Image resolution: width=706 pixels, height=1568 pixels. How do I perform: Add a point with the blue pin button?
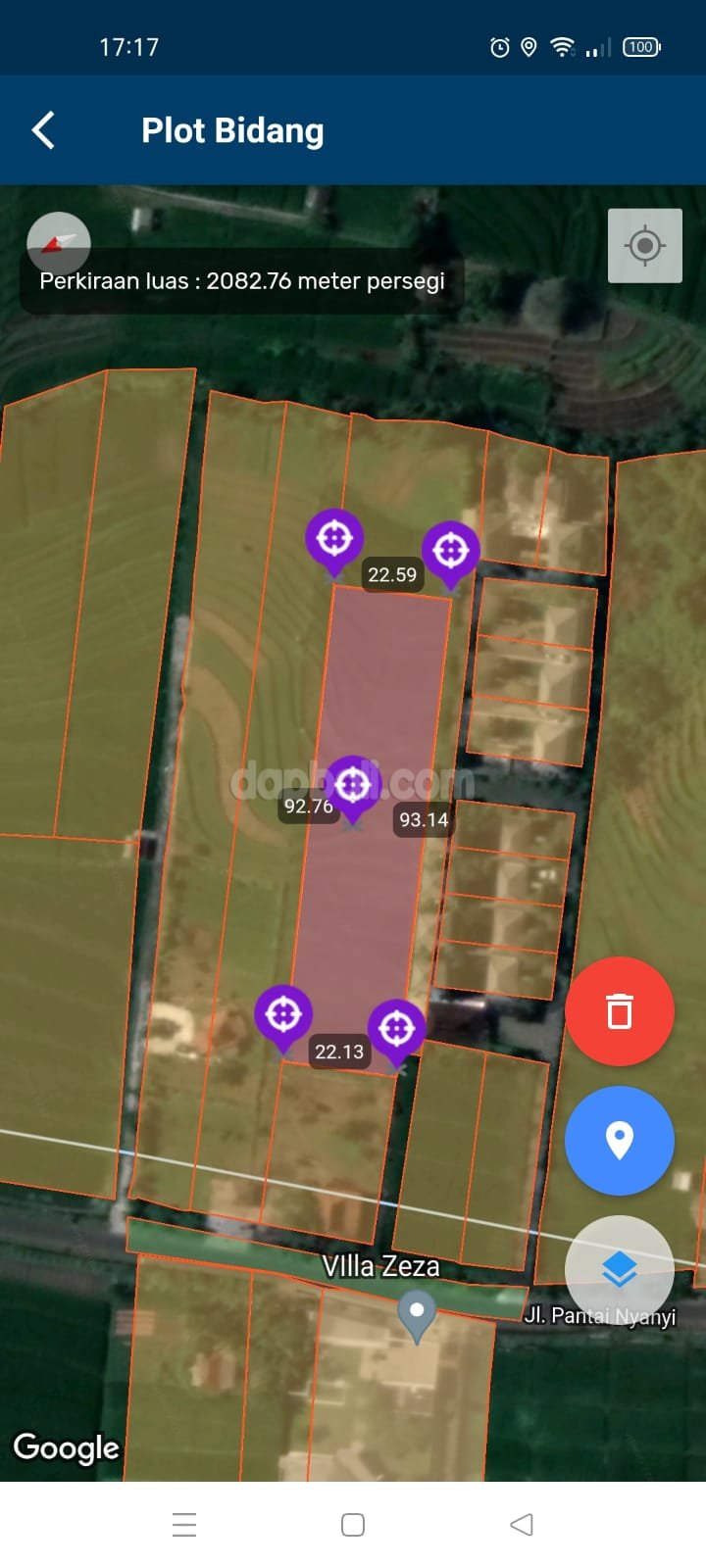coord(619,1140)
